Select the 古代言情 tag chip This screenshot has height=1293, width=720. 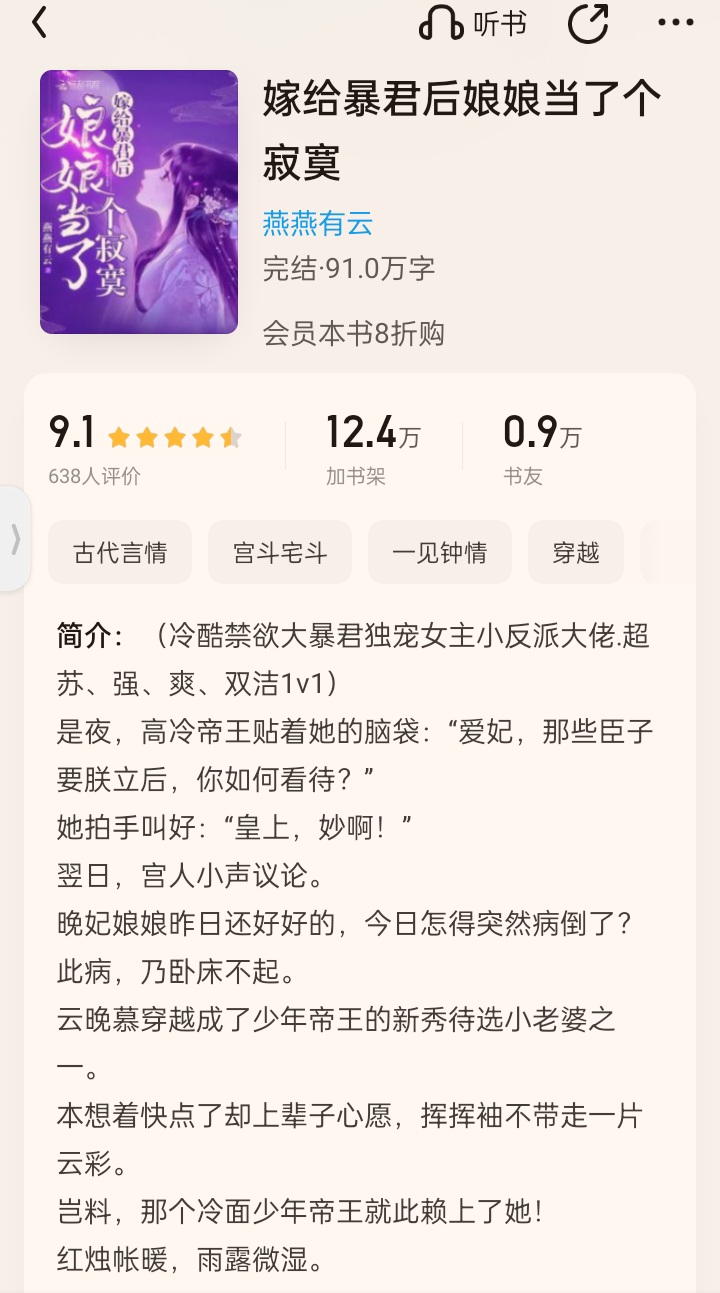tap(120, 552)
